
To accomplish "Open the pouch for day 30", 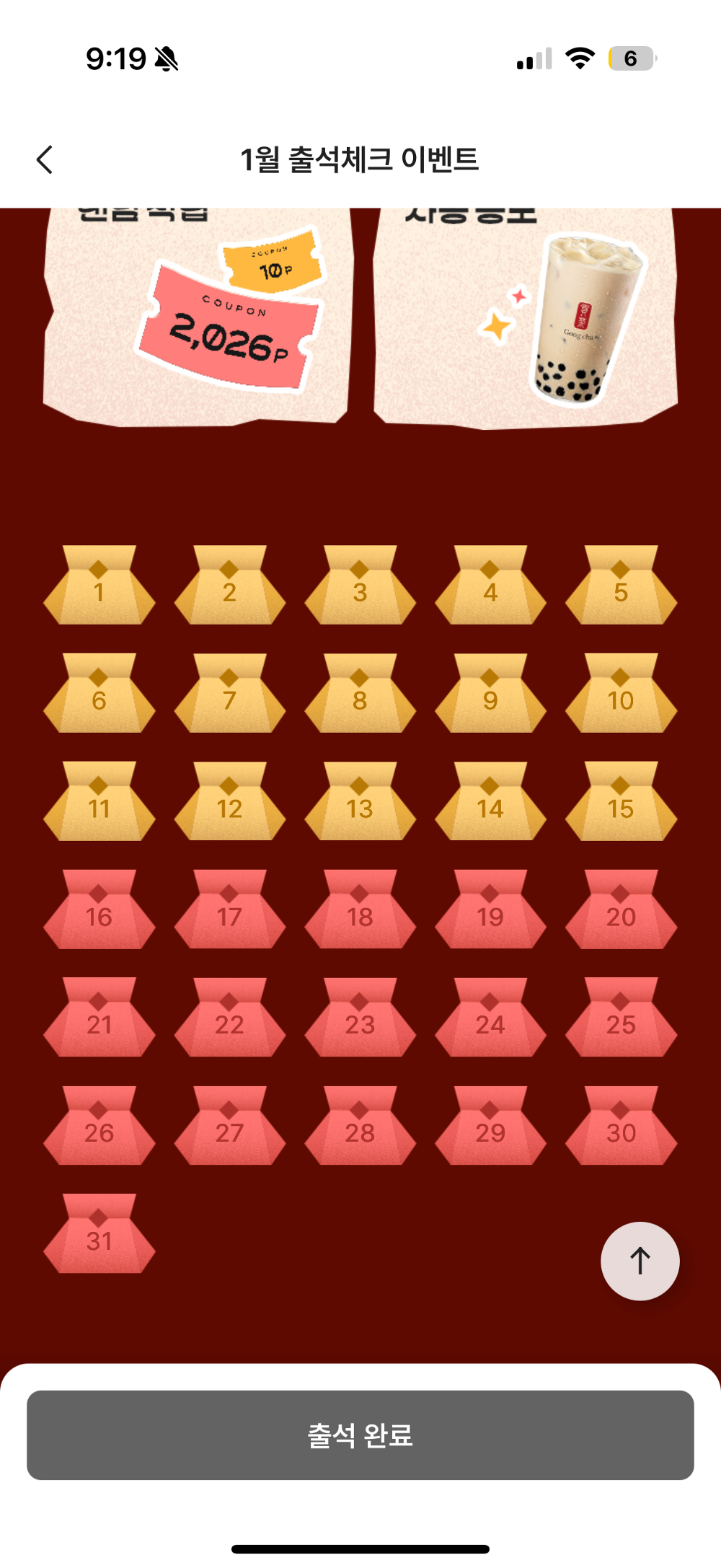I will [620, 1127].
